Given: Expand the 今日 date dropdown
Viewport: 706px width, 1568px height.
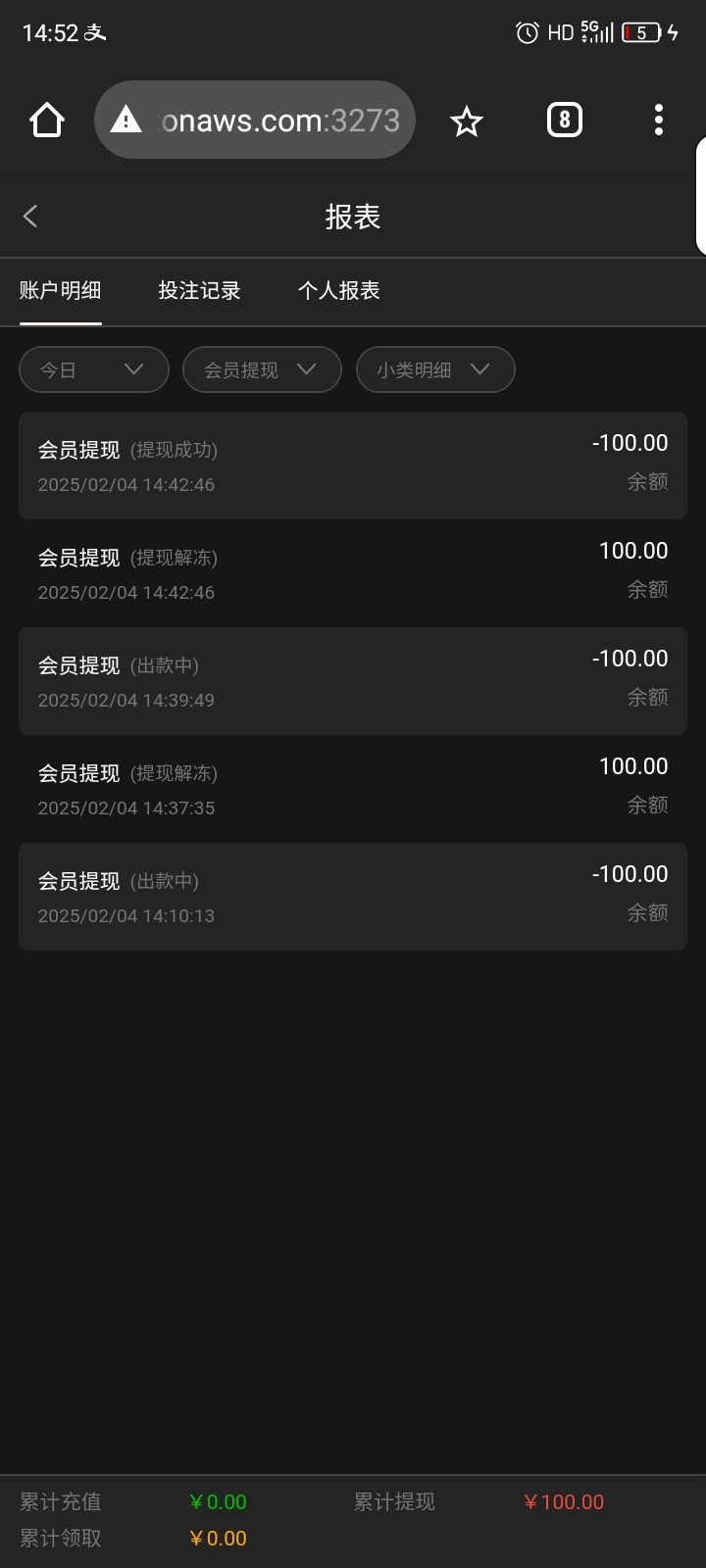Looking at the screenshot, I should (x=94, y=369).
